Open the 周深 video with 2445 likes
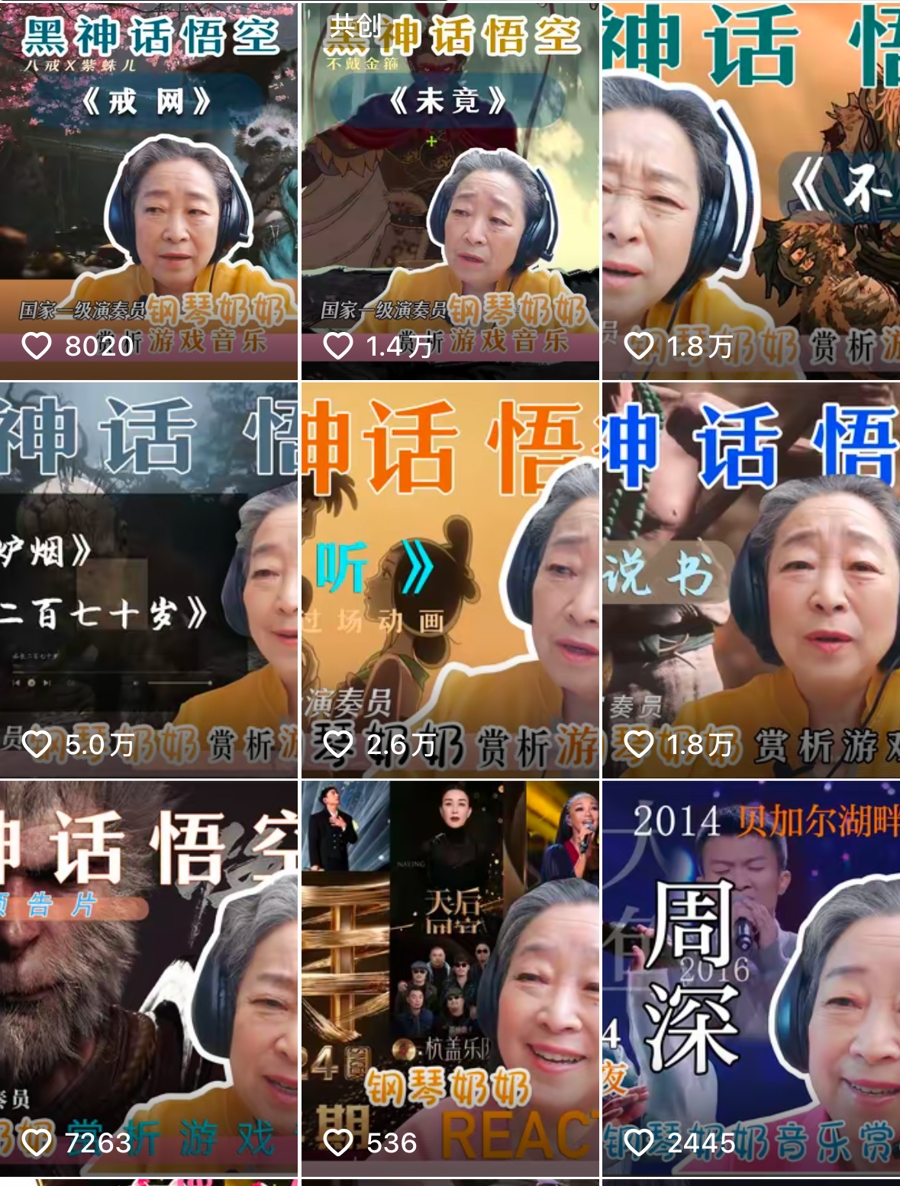Viewport: 900px width, 1186px height. pyautogui.click(x=751, y=975)
